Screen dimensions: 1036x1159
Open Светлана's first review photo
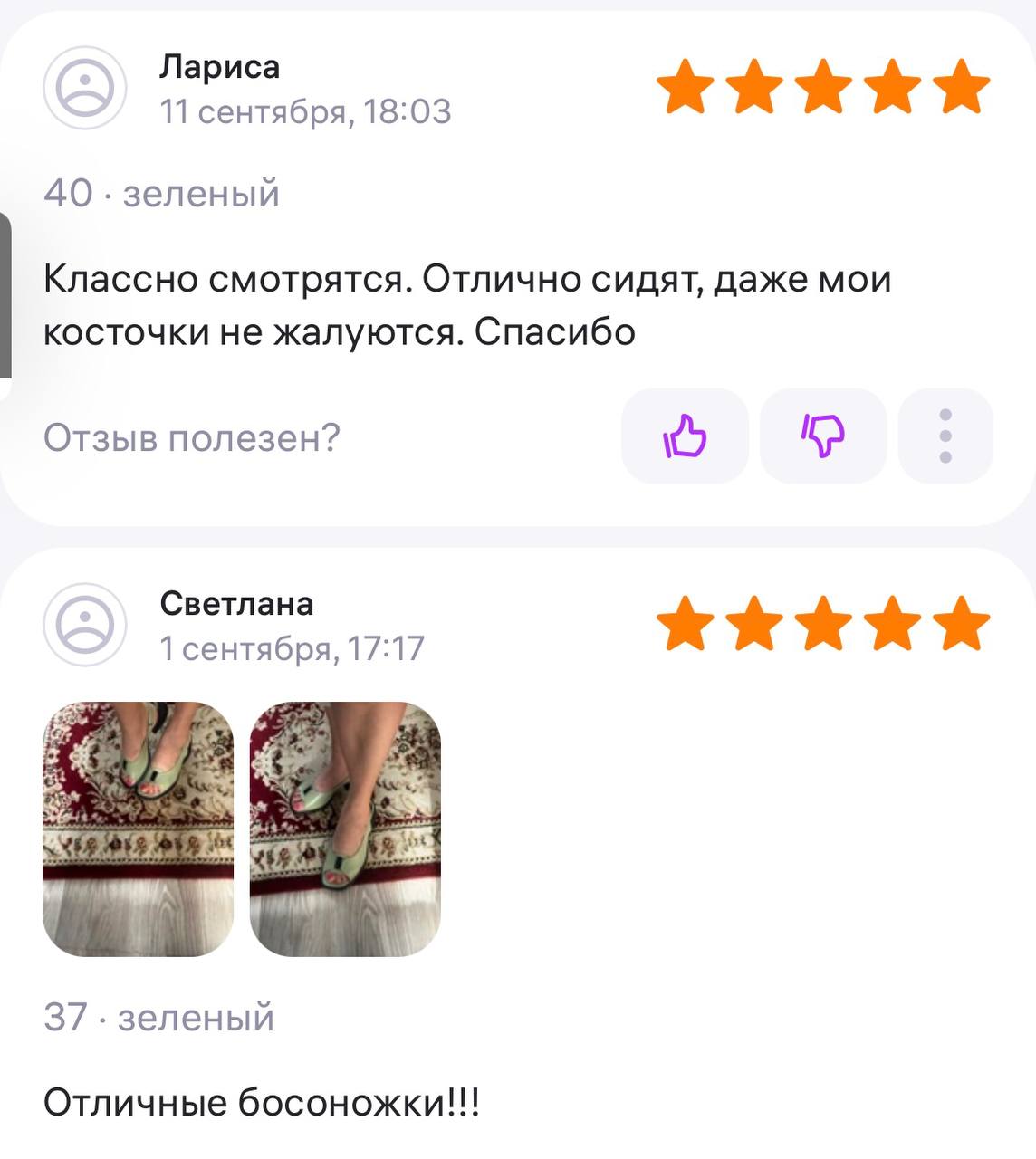click(139, 829)
